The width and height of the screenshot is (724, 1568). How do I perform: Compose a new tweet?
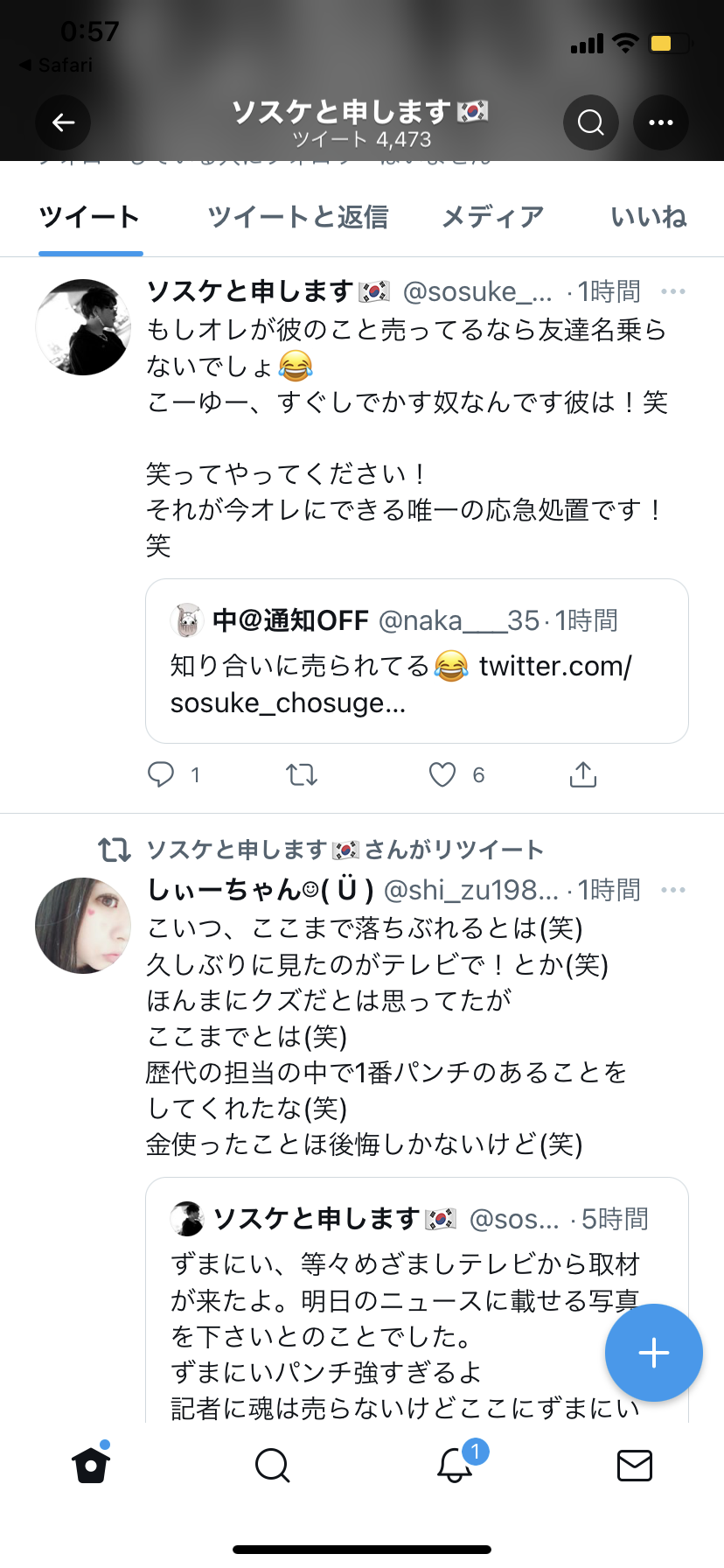tap(654, 1353)
